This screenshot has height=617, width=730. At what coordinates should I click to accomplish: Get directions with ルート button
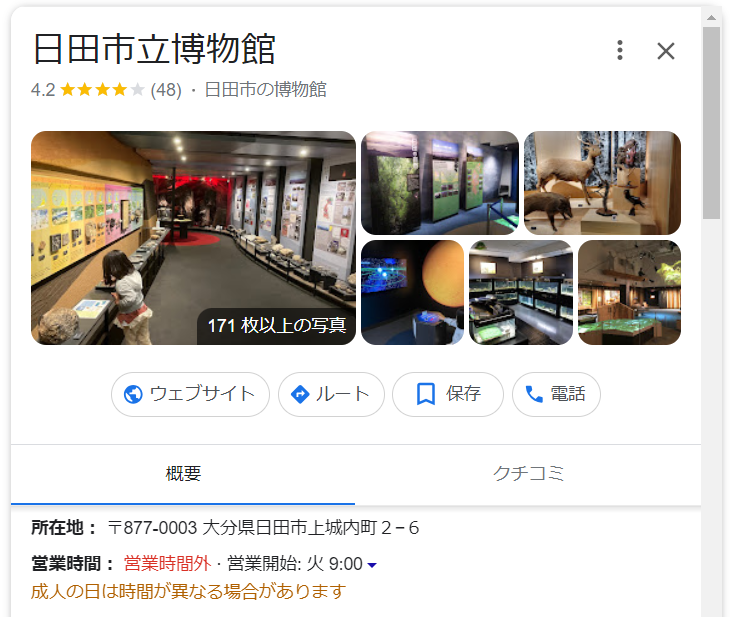click(330, 394)
